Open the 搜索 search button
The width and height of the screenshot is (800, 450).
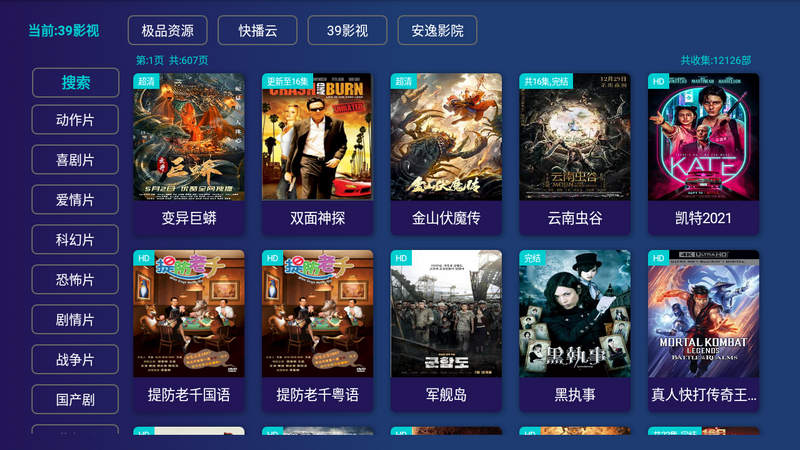point(75,83)
